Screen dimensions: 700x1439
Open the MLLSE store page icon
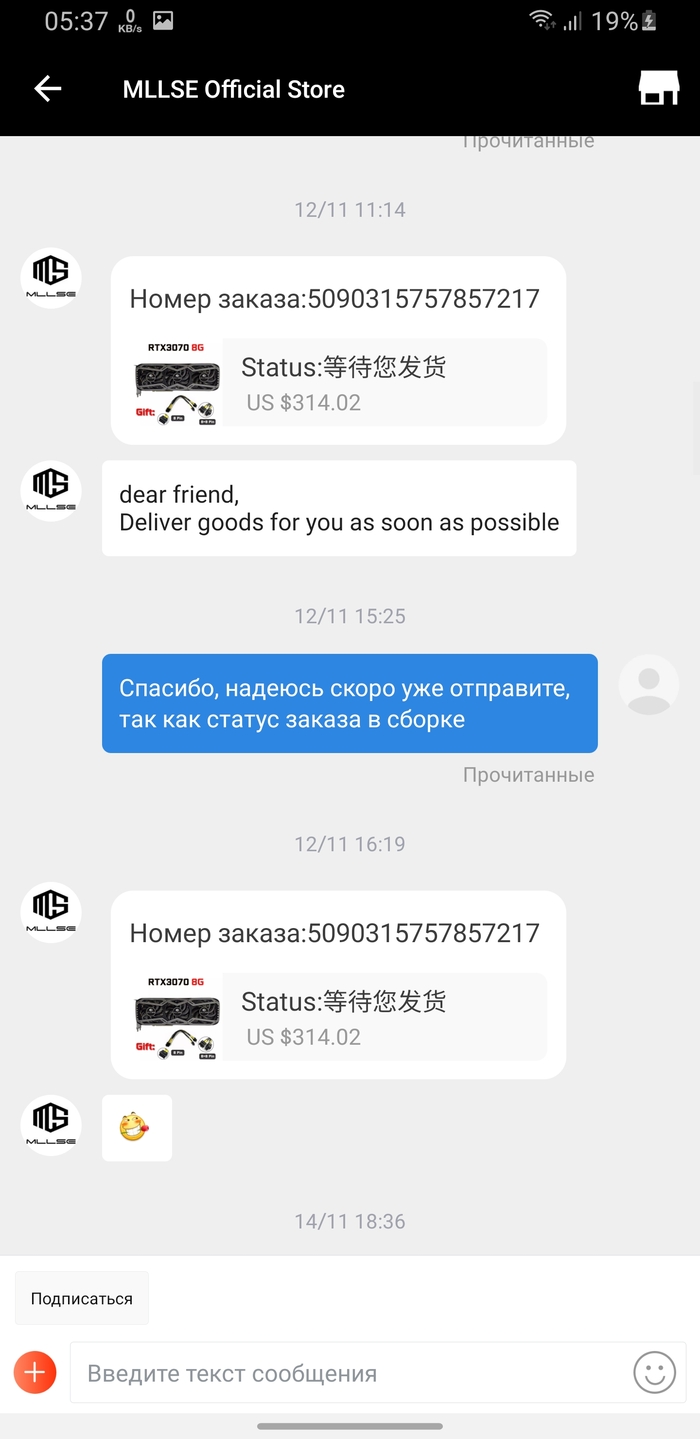point(658,89)
